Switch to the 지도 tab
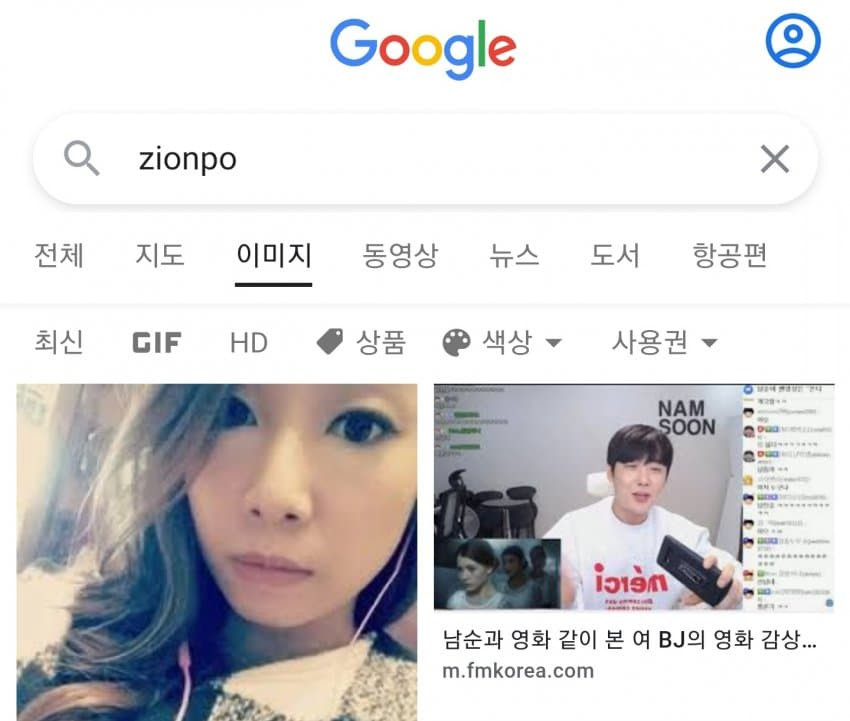The width and height of the screenshot is (850, 721). [x=160, y=255]
